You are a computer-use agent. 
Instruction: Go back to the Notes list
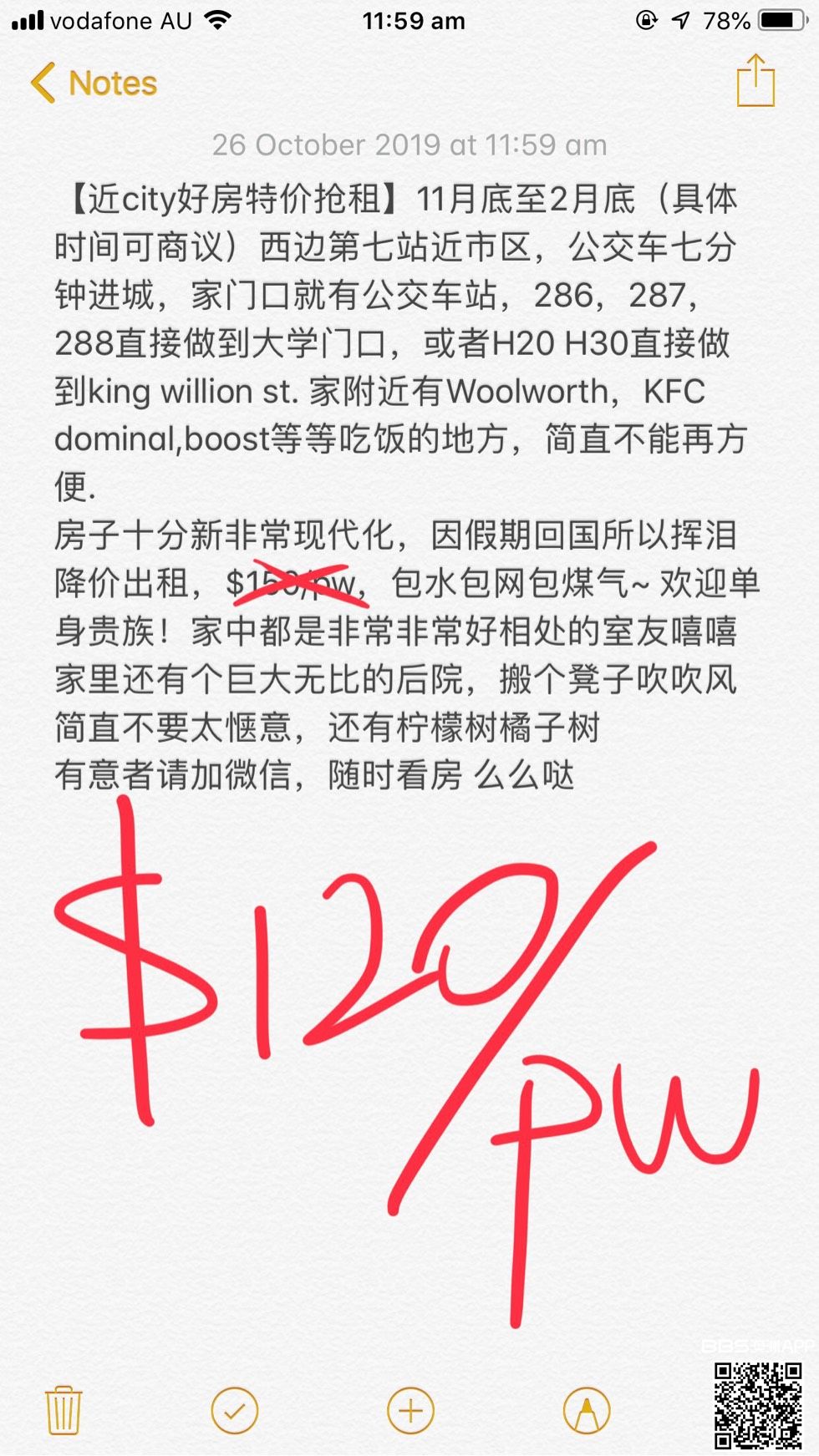coord(94,84)
